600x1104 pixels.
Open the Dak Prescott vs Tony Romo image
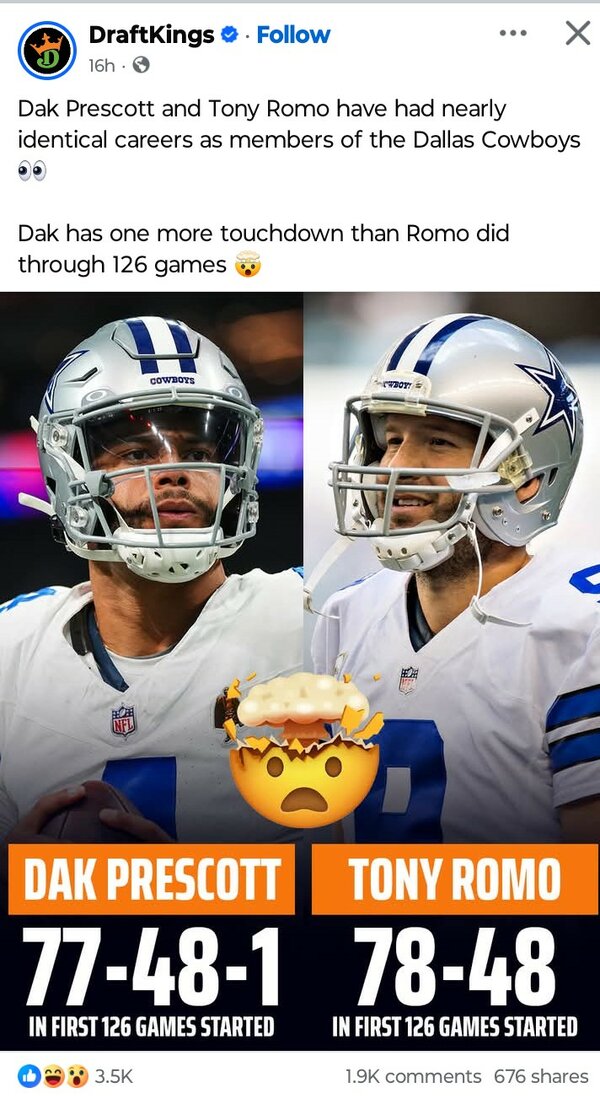pos(300,670)
